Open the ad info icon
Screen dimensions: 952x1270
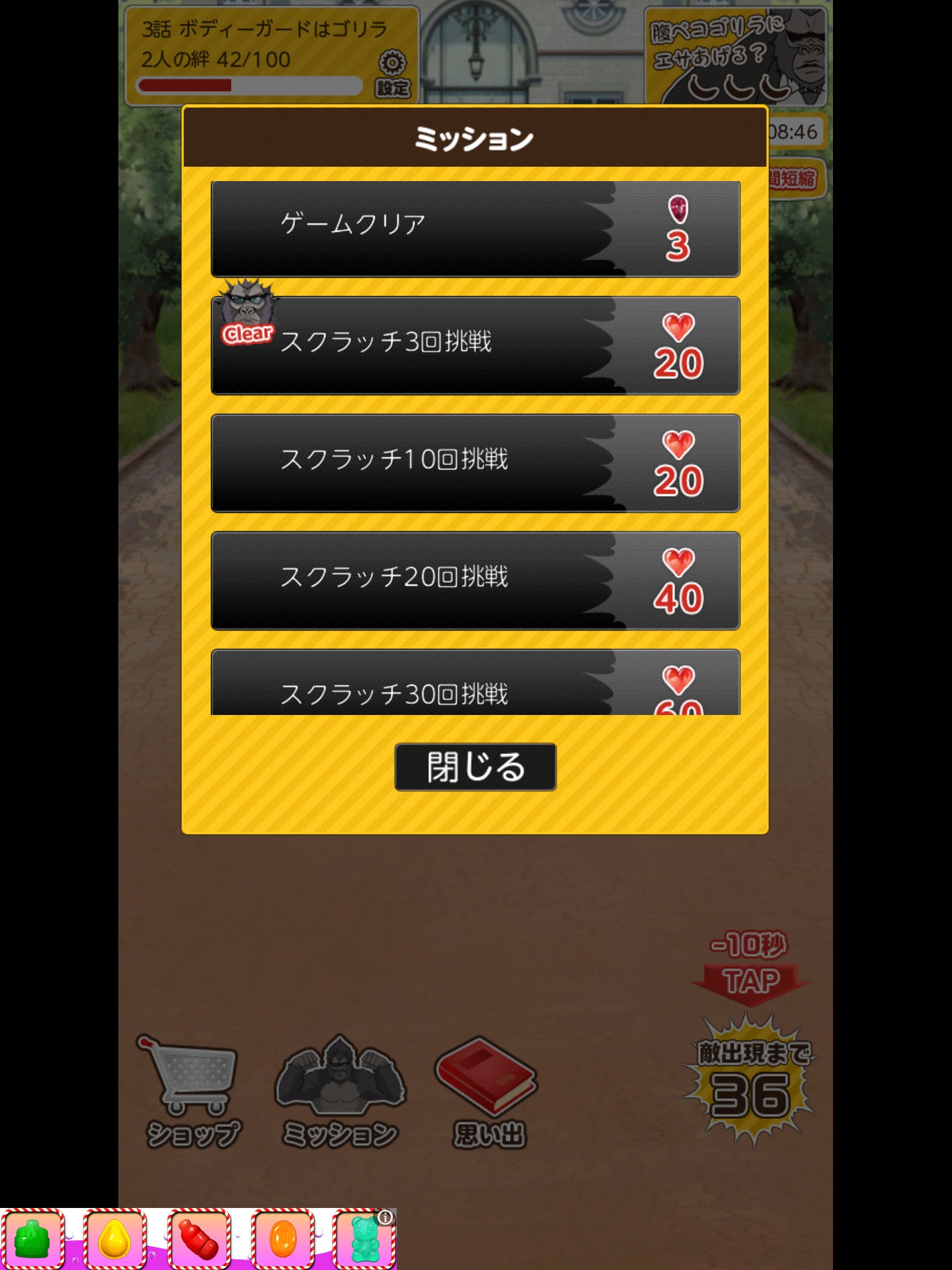click(x=385, y=1217)
